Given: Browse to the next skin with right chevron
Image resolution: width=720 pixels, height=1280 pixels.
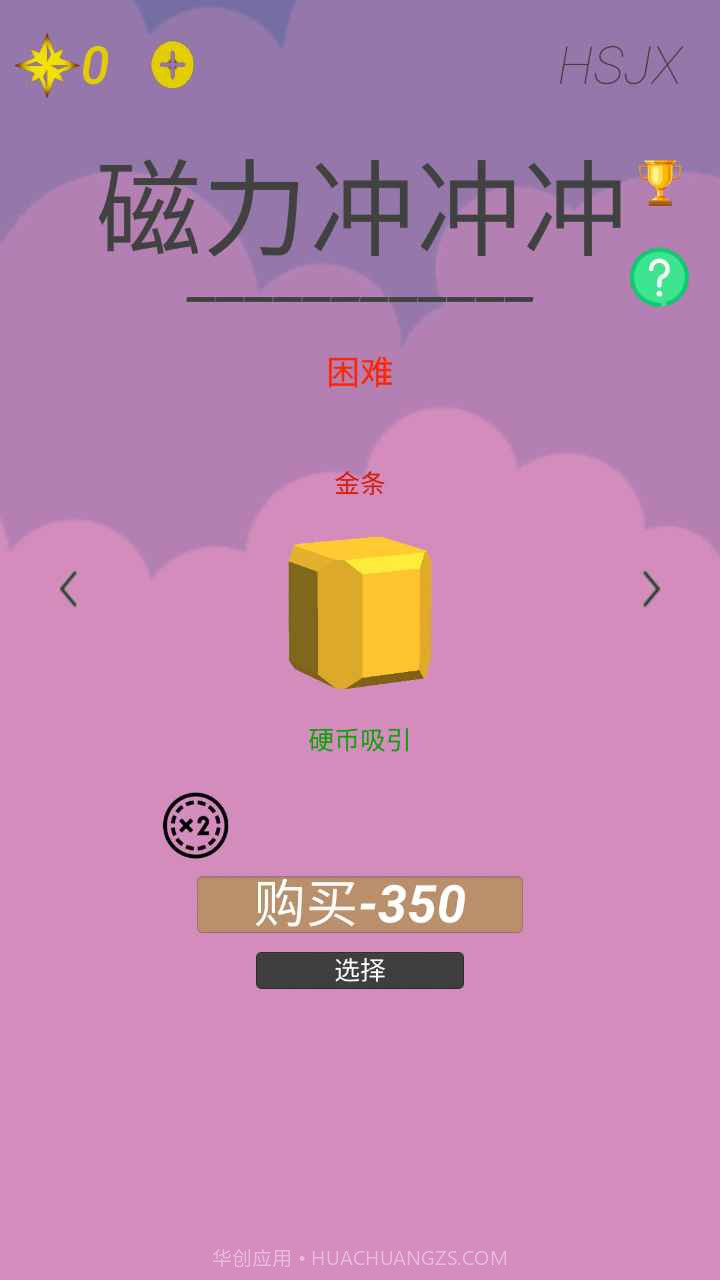Looking at the screenshot, I should coord(651,590).
